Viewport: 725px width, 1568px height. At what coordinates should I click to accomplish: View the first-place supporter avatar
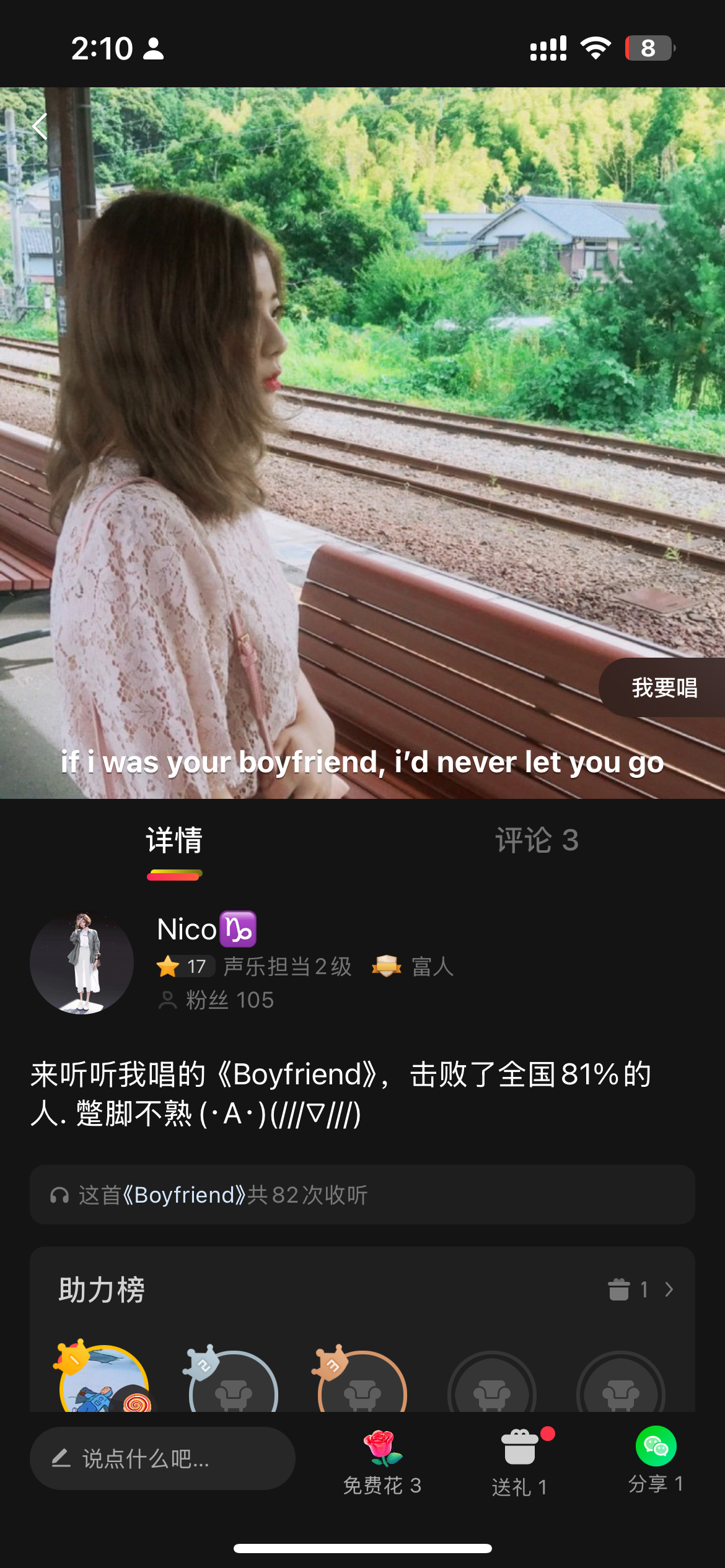tap(104, 1380)
